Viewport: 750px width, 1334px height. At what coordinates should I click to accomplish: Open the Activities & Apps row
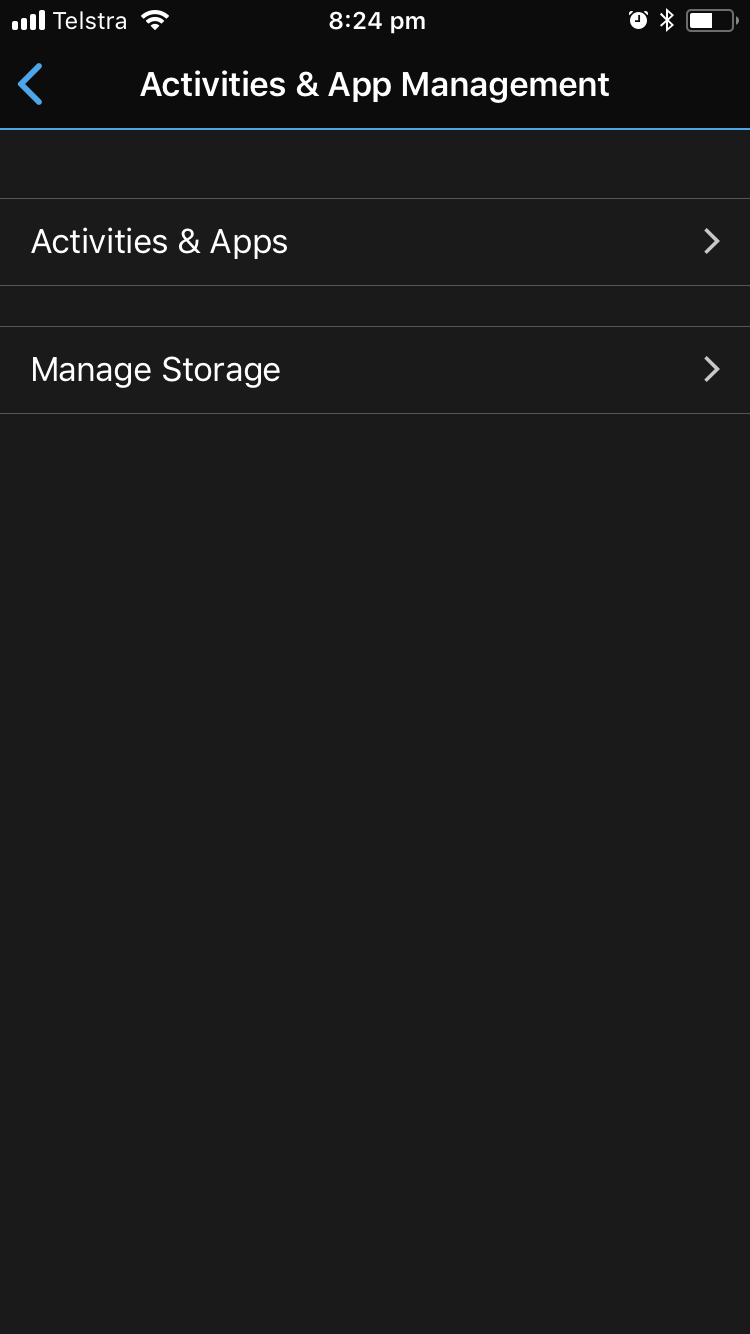point(375,242)
